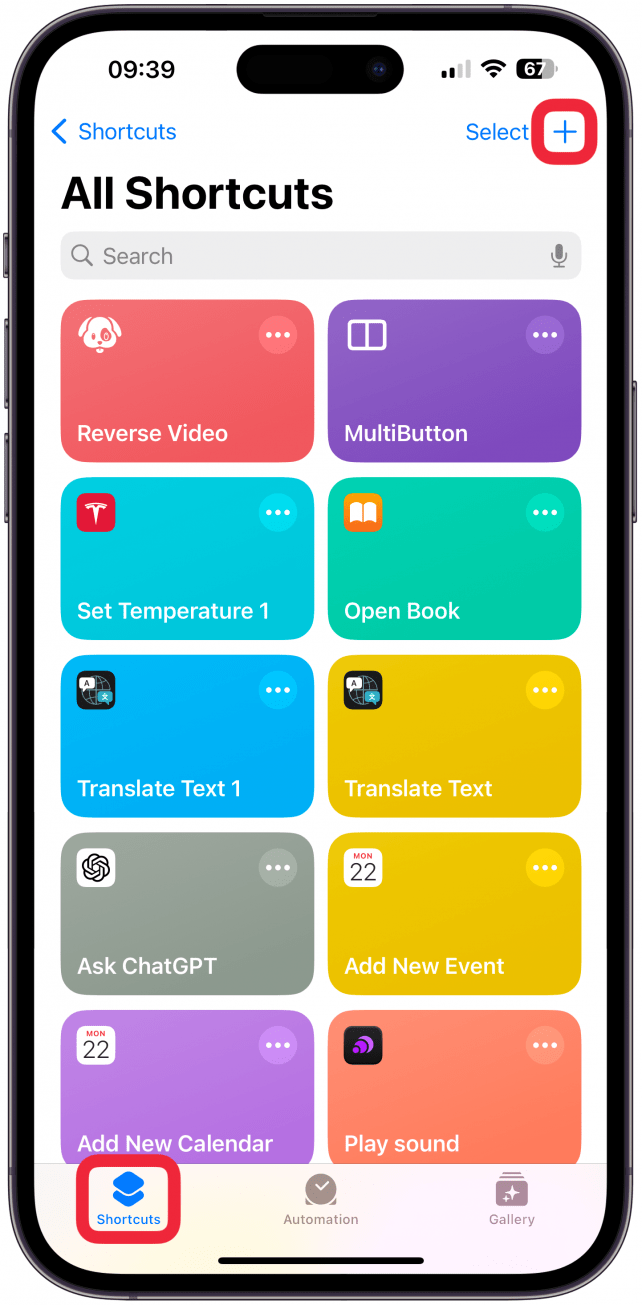This screenshot has width=642, height=1305.
Task: Switch to the Automation tab
Action: (x=320, y=1200)
